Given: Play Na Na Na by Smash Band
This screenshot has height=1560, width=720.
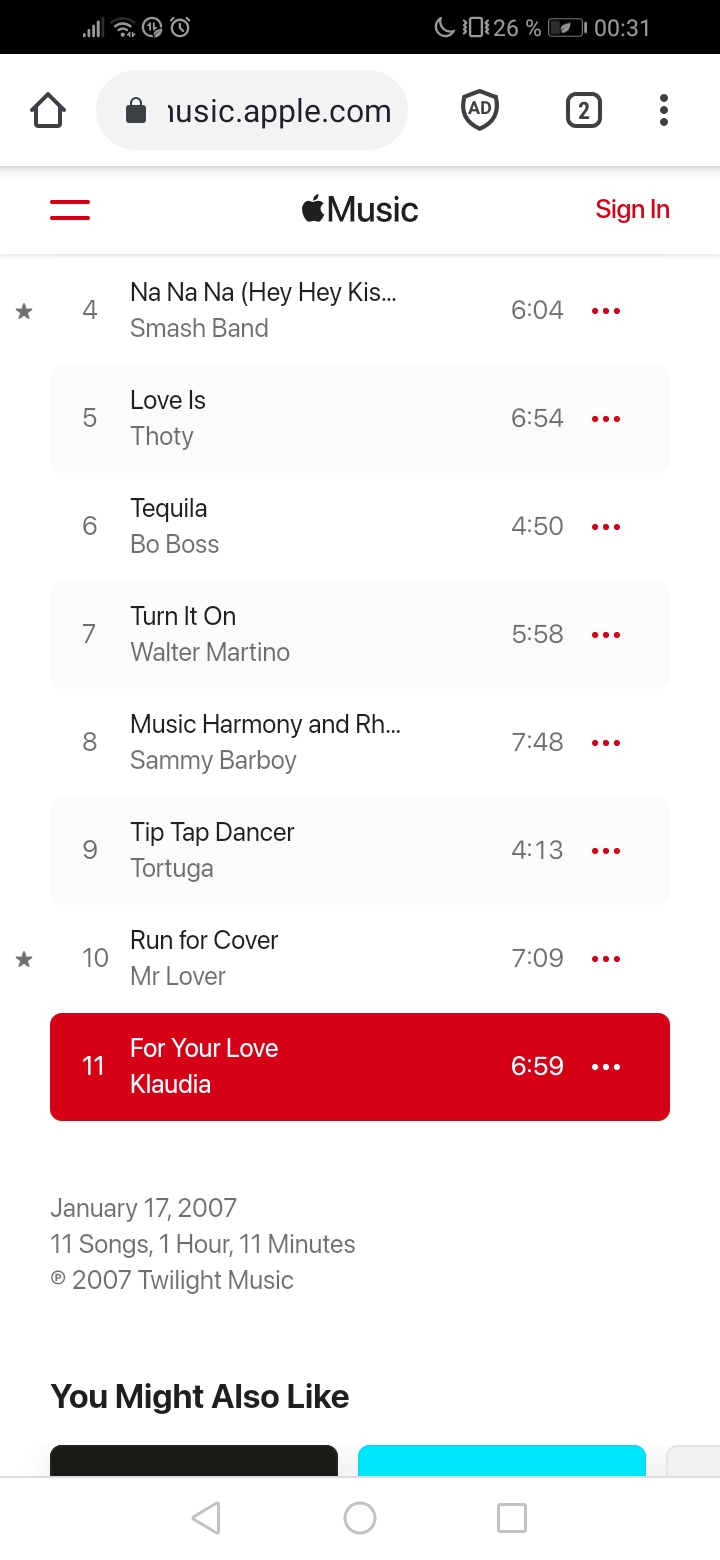Looking at the screenshot, I should click(264, 310).
